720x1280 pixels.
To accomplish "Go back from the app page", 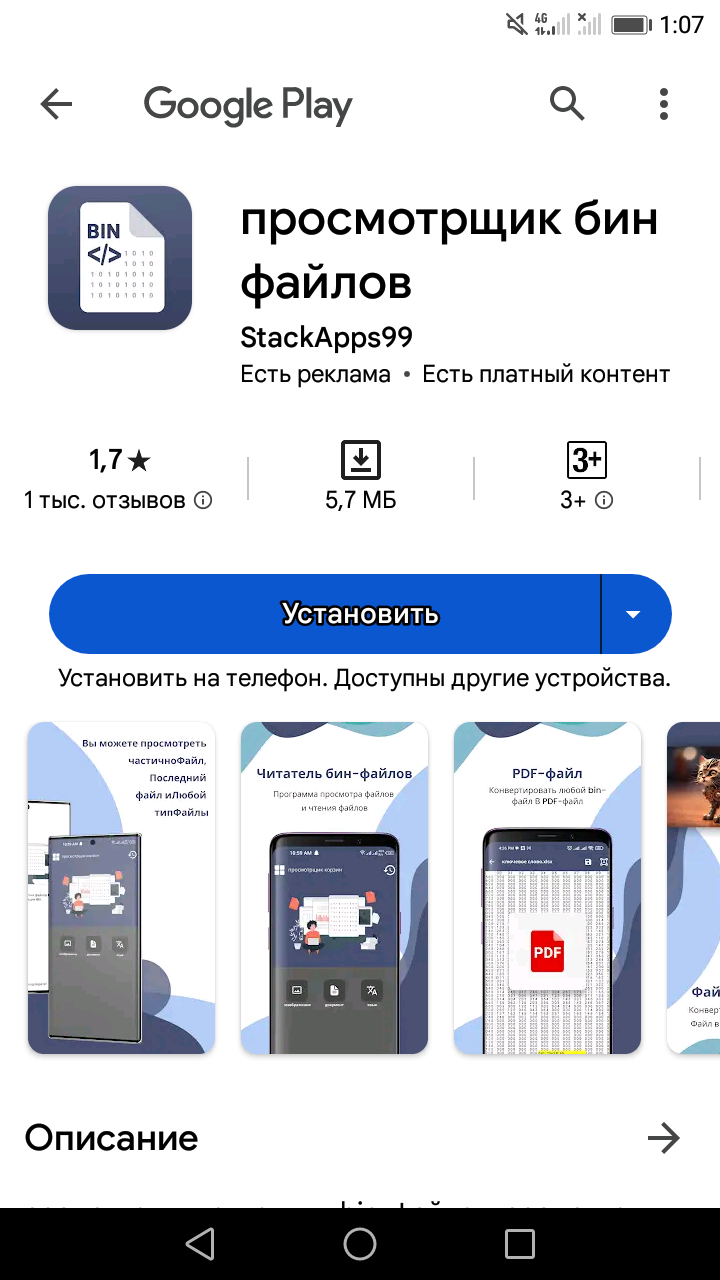I will [x=56, y=104].
